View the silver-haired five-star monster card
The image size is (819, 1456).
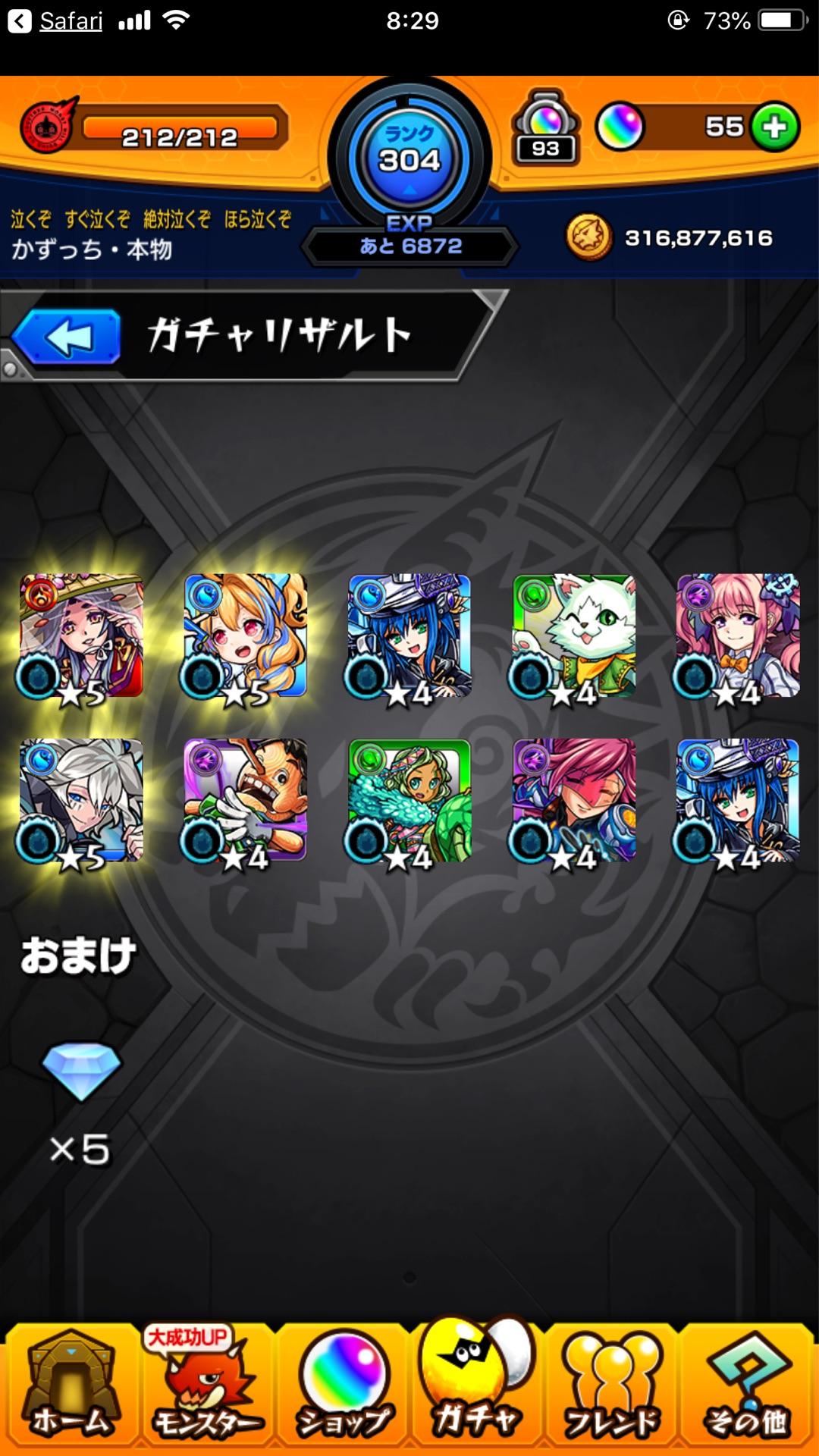(81, 801)
